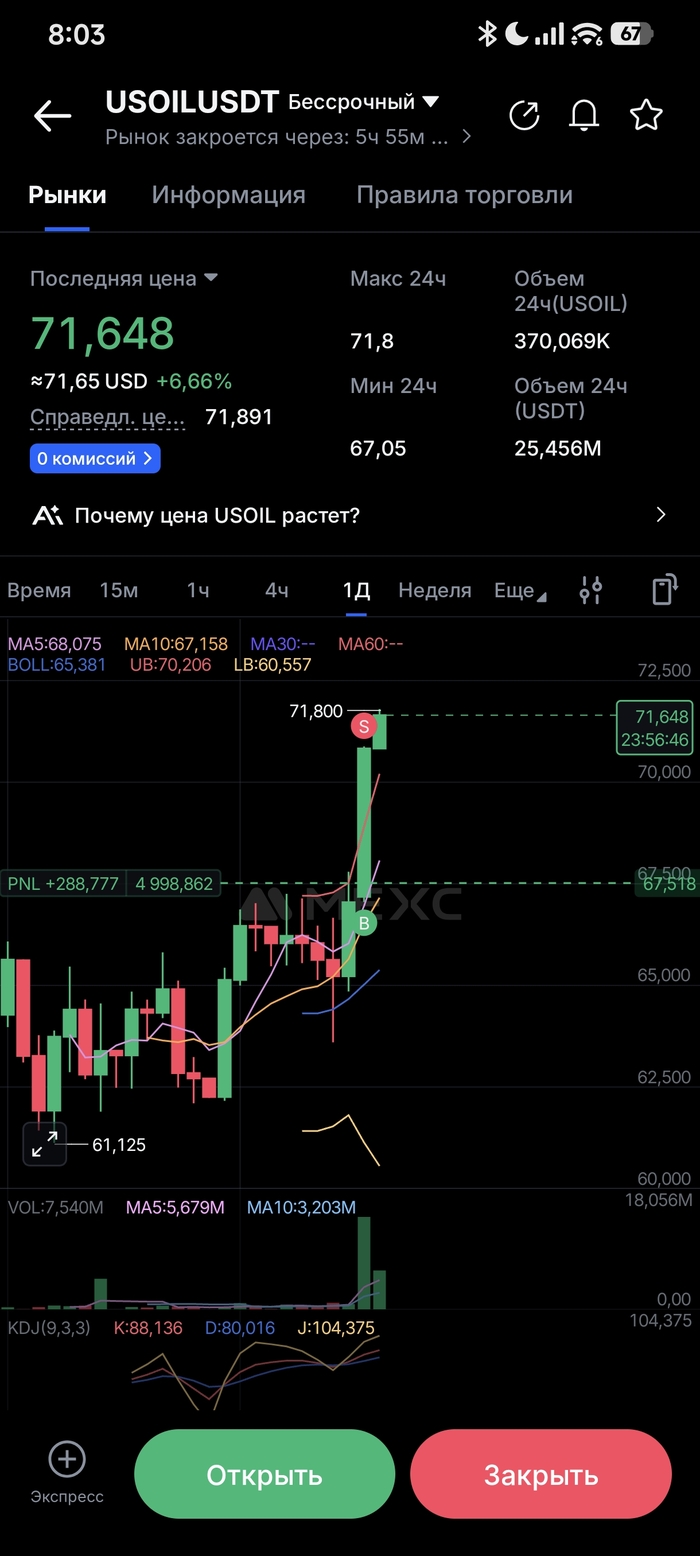Expand the Еще timeframes dropdown

[520, 591]
